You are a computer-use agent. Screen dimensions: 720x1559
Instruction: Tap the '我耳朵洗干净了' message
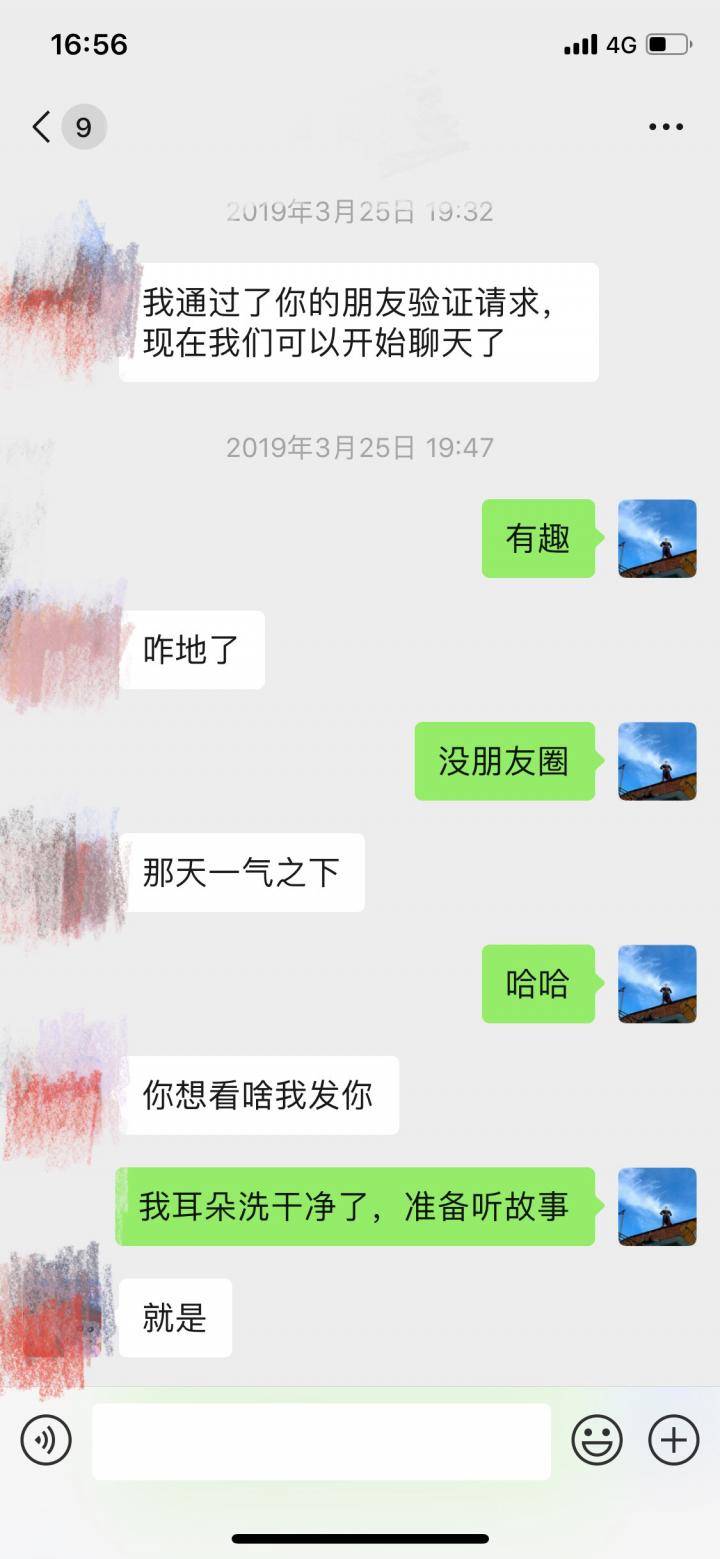[x=355, y=1207]
